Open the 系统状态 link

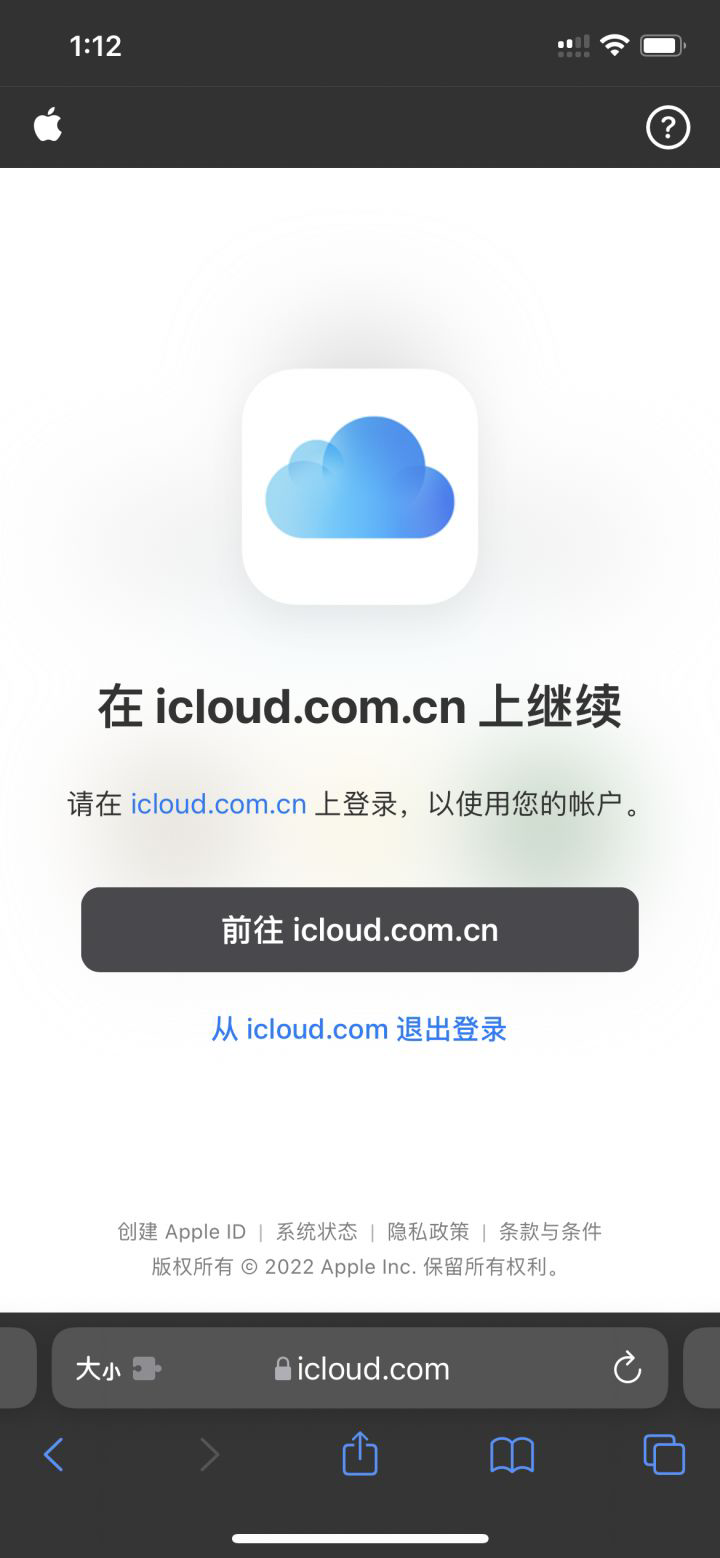point(316,1231)
